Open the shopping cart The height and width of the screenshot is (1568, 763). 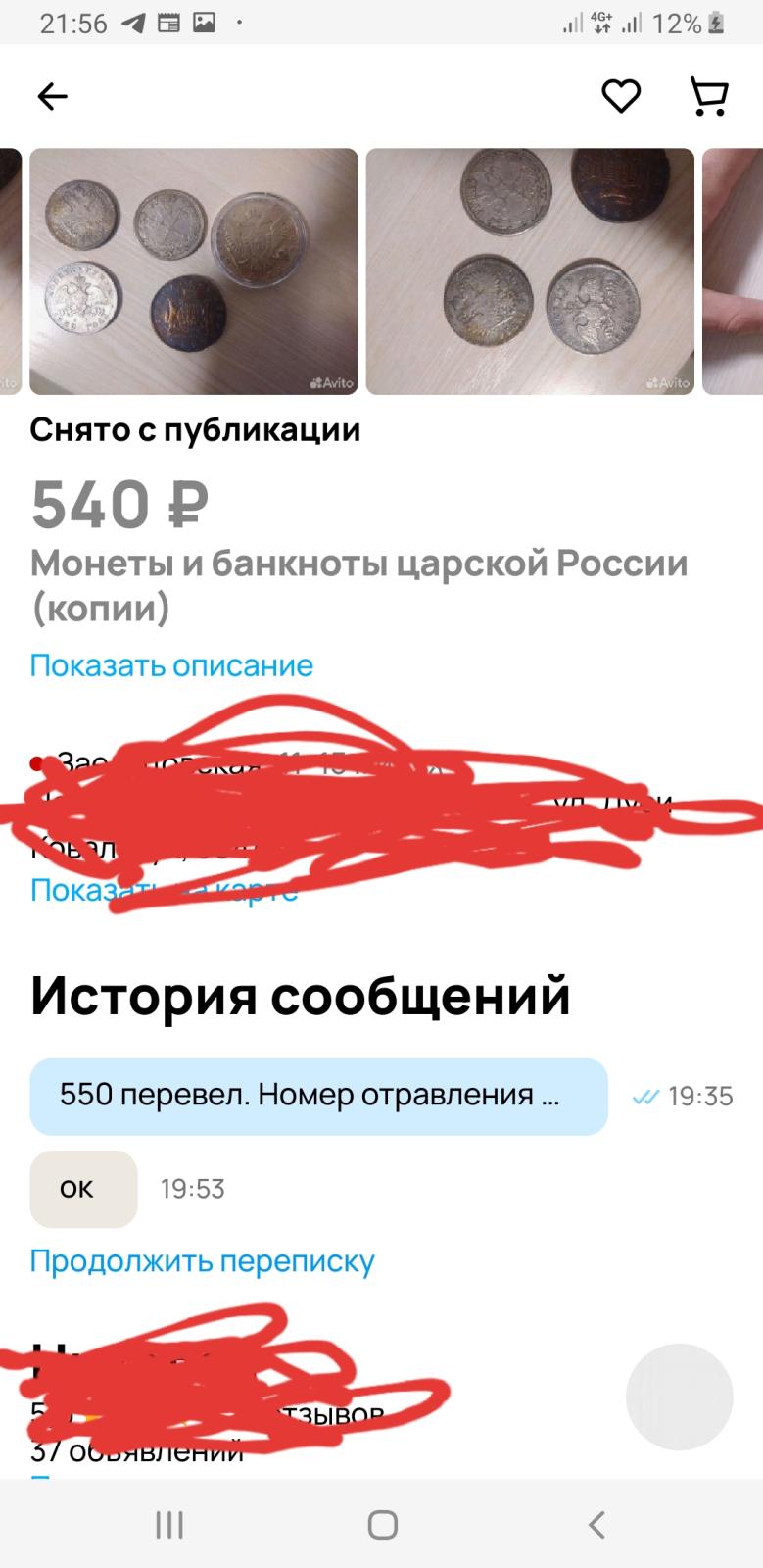pyautogui.click(x=709, y=96)
